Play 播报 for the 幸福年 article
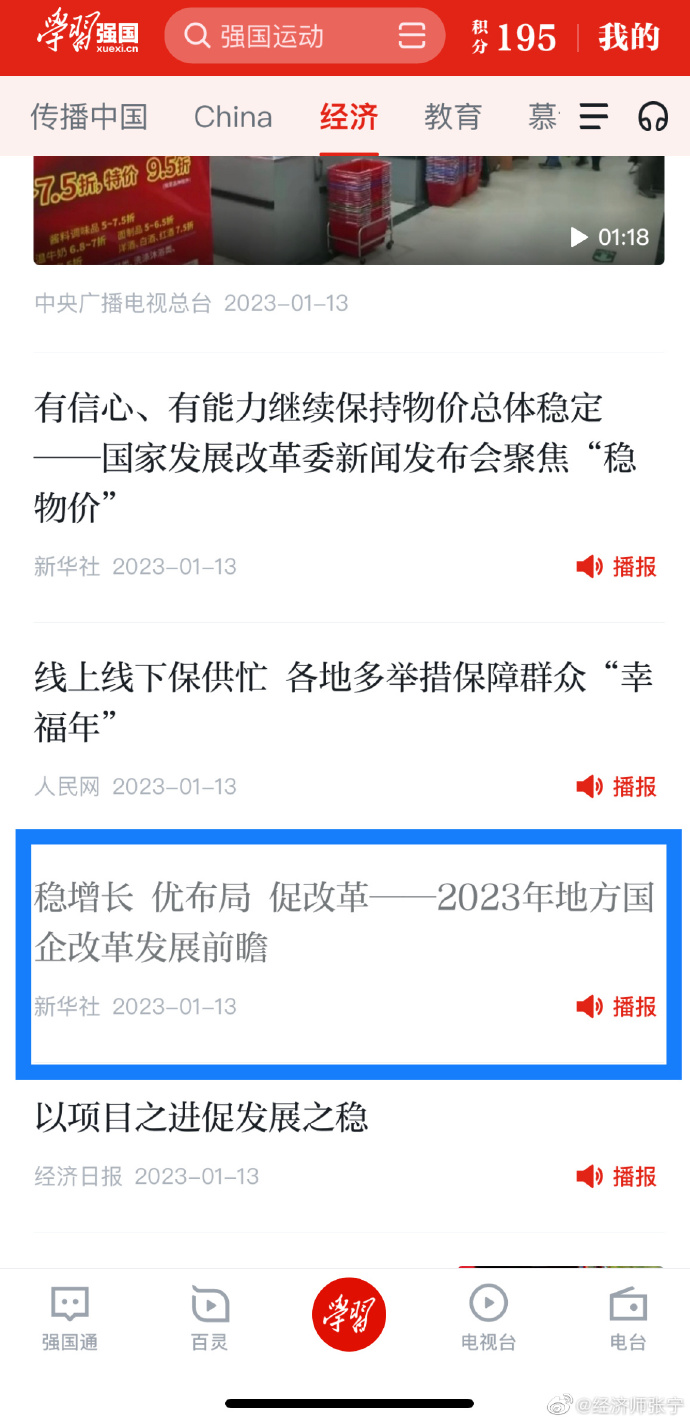Image resolution: width=690 pixels, height=1422 pixels. click(617, 787)
